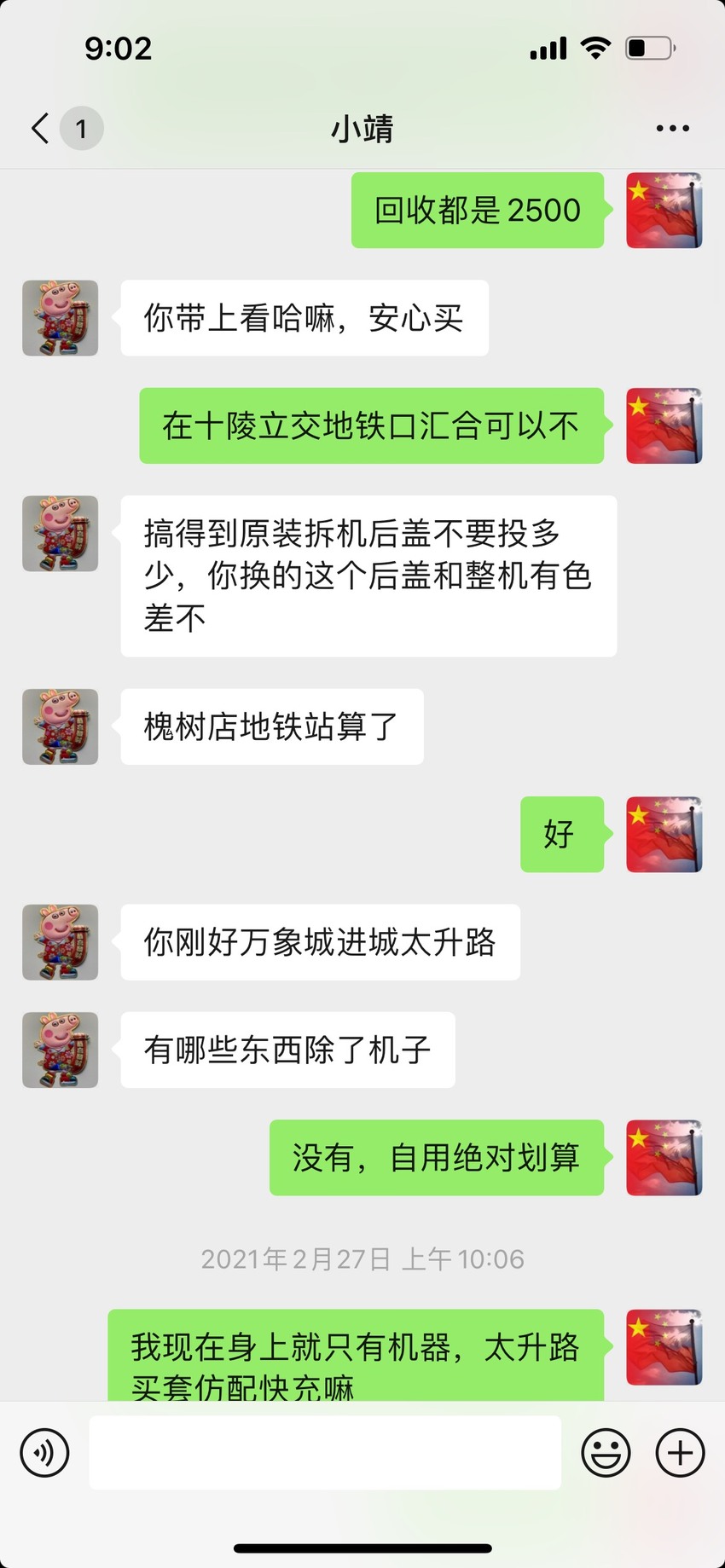
Task: Open my avatar beside 回收都是 2500
Action: (664, 211)
